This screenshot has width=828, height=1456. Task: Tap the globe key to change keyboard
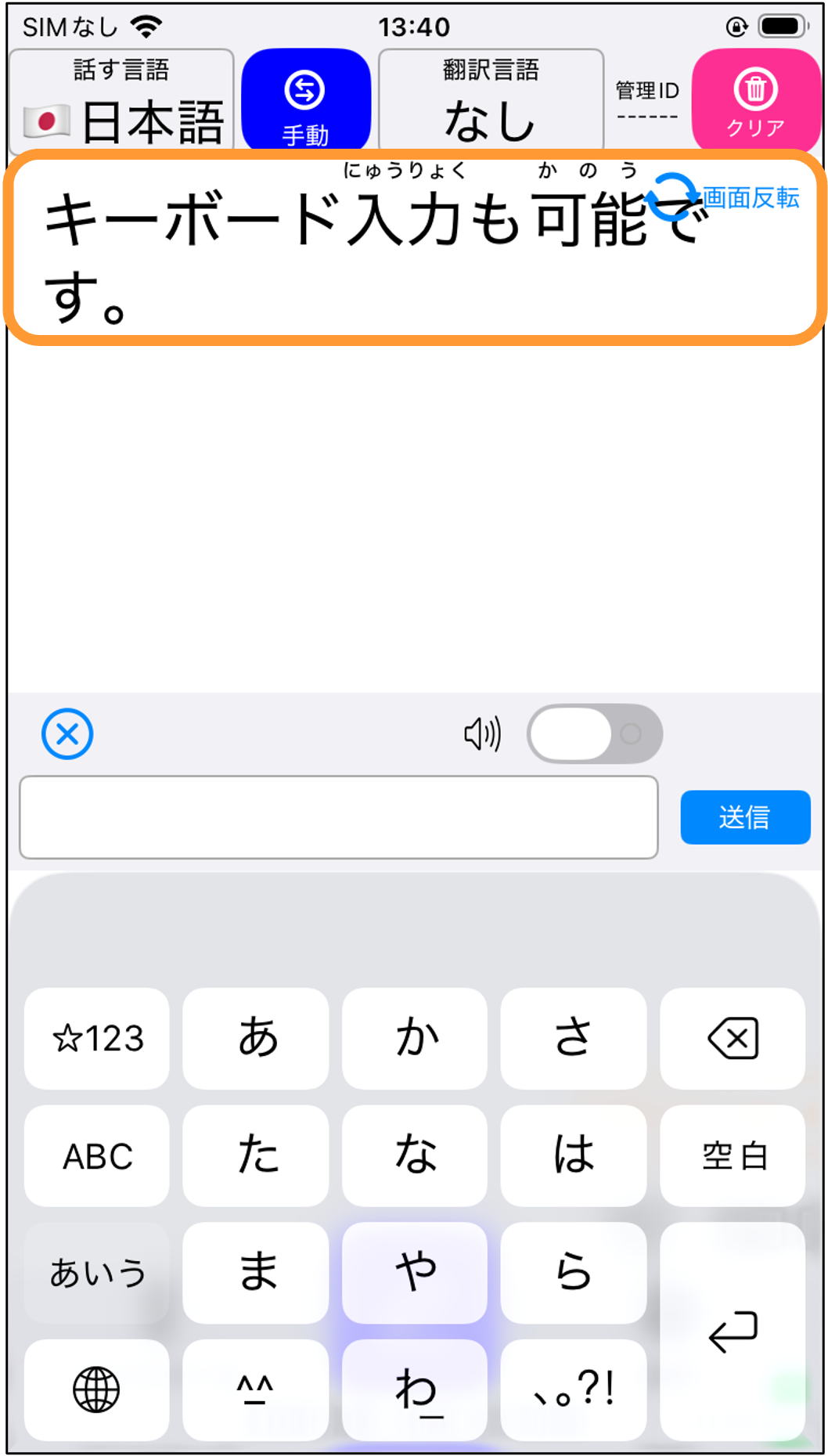point(97,1390)
